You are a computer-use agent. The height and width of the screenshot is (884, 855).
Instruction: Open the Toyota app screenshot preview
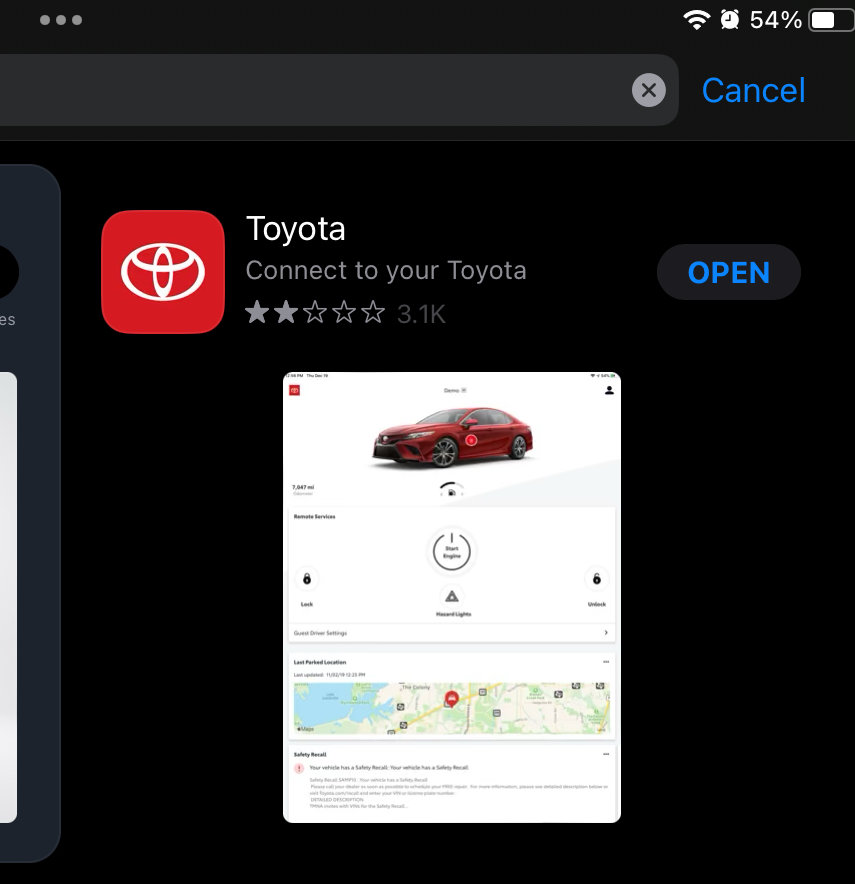click(451, 597)
